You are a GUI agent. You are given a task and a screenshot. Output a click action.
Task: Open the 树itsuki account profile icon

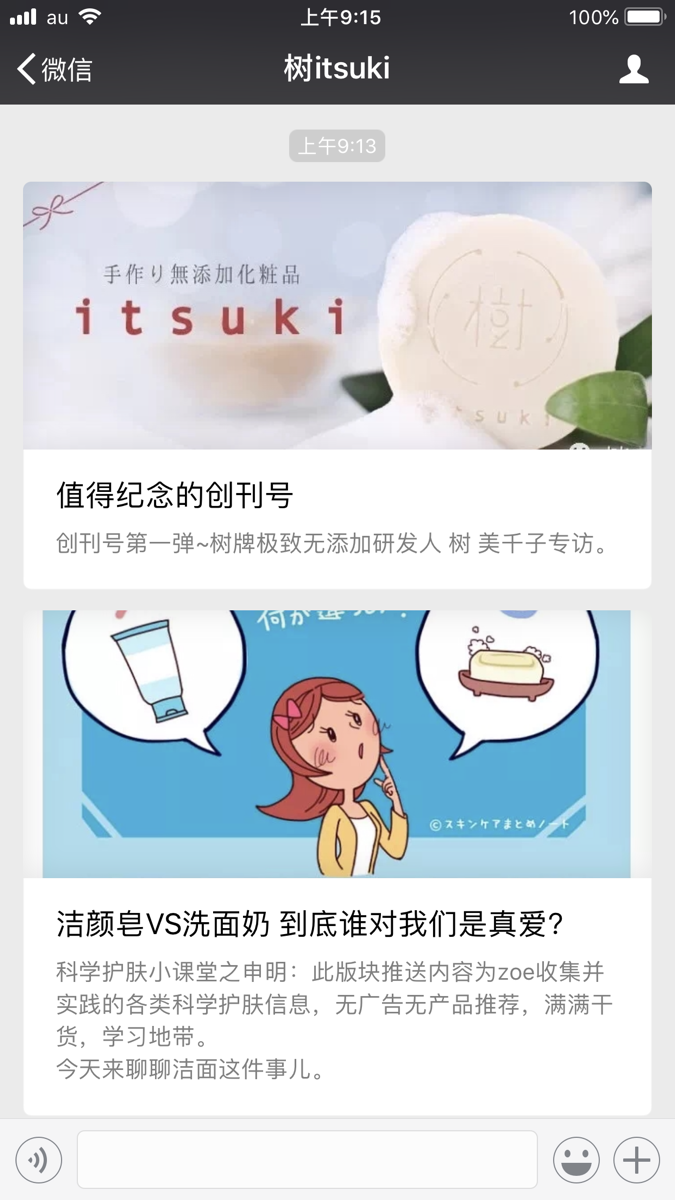[x=634, y=69]
